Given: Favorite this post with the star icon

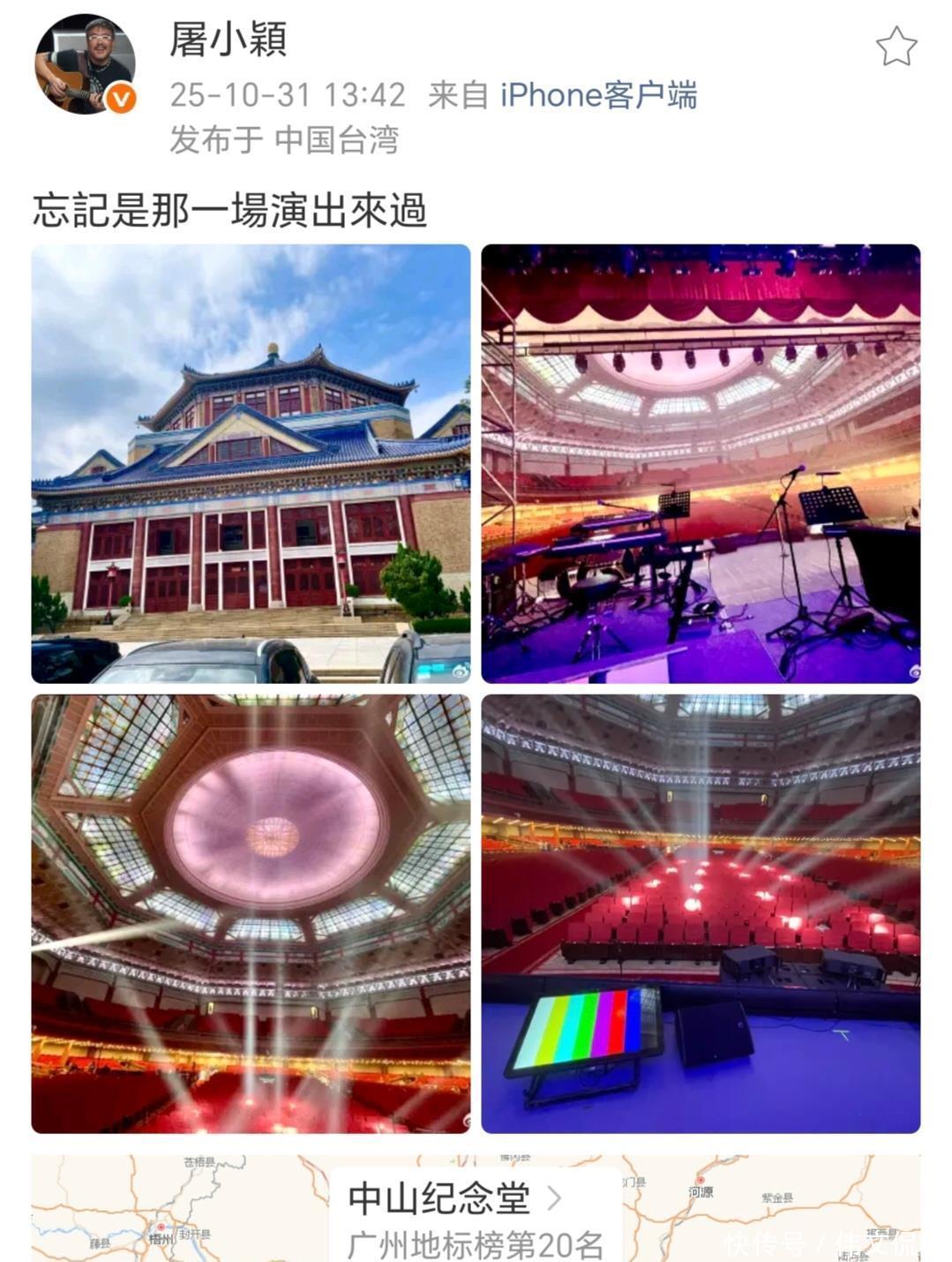Looking at the screenshot, I should tap(896, 47).
